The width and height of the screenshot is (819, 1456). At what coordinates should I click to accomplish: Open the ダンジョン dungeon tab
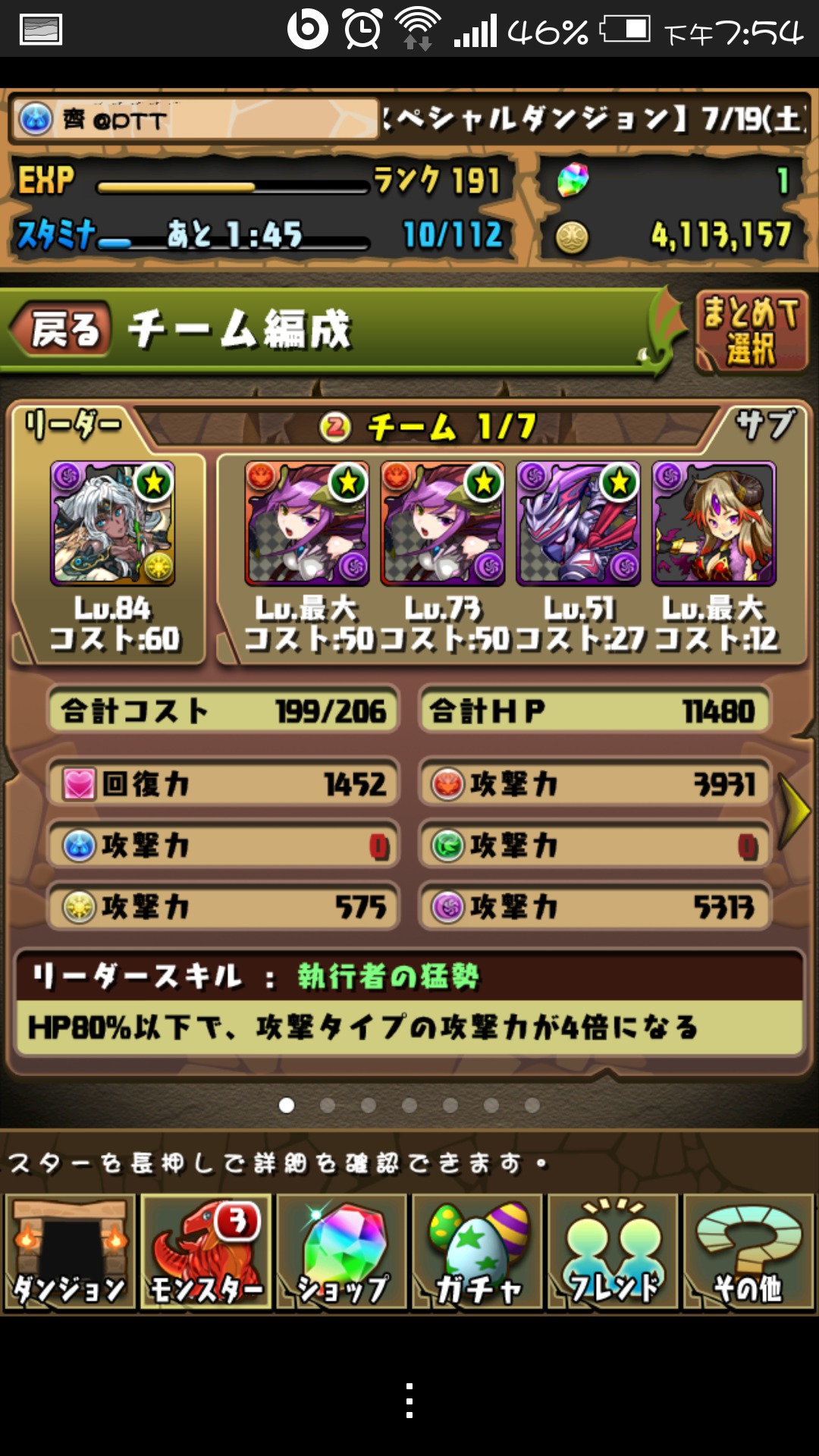(x=70, y=1252)
